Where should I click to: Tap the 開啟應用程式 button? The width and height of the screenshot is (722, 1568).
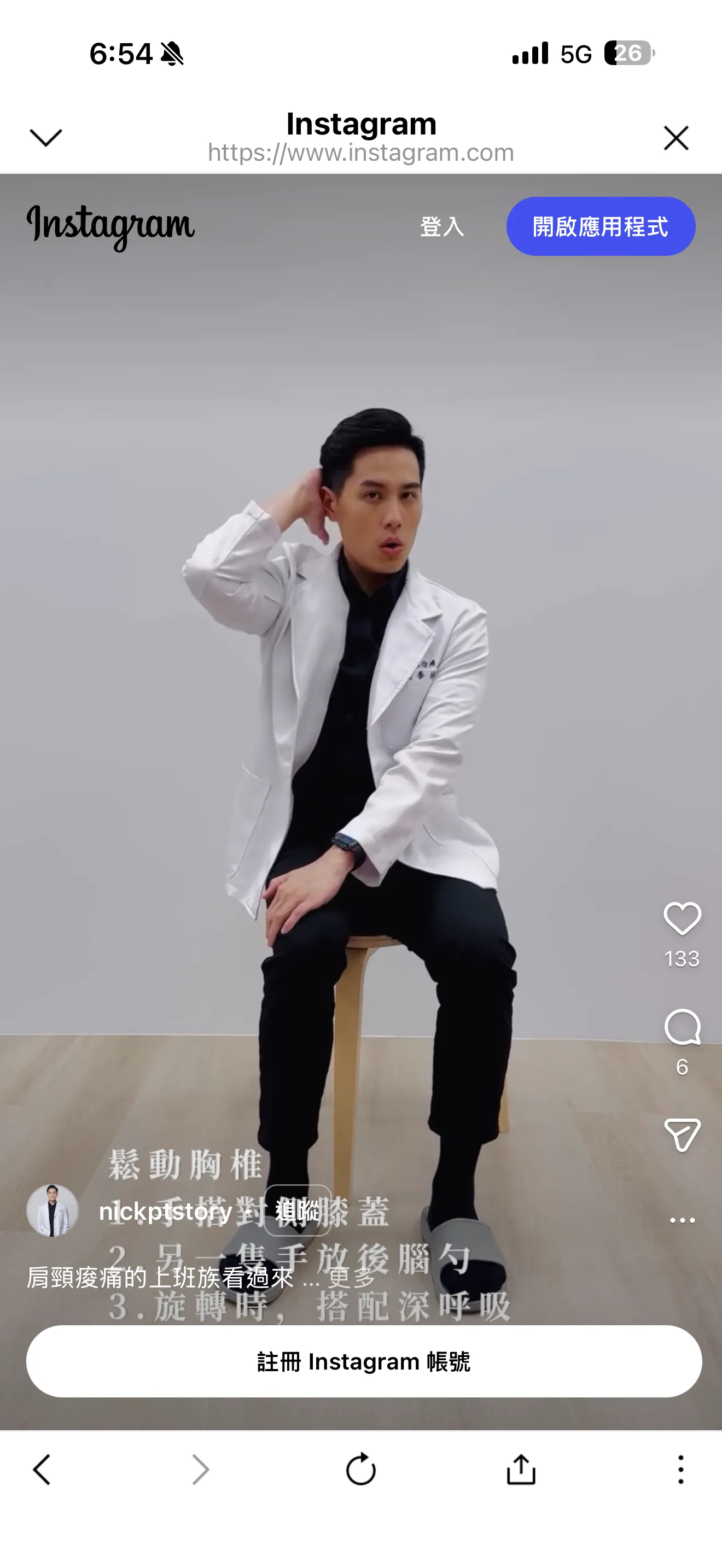pos(600,226)
